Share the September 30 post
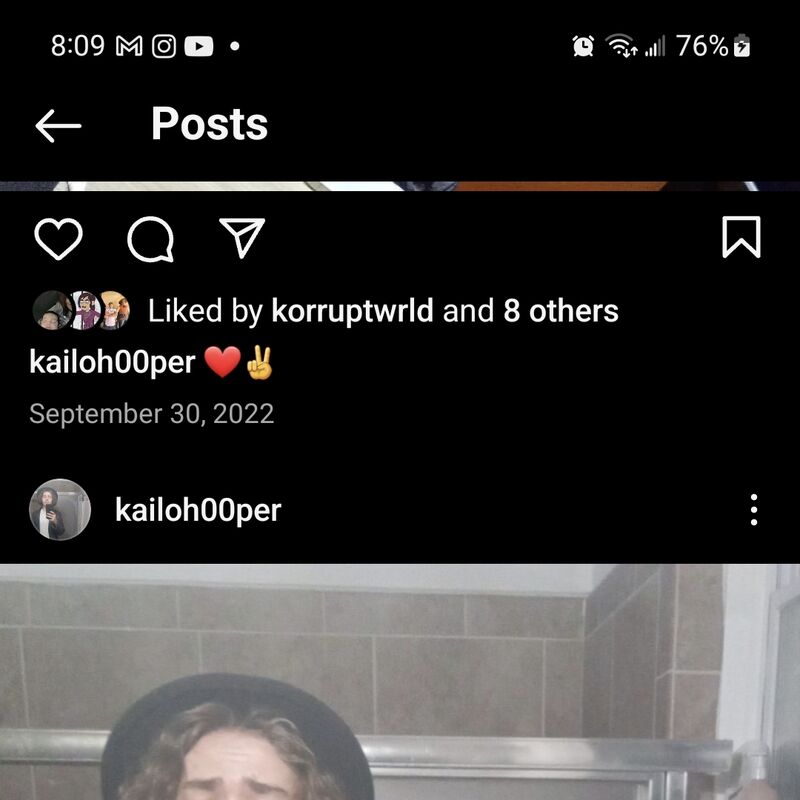 241,238
